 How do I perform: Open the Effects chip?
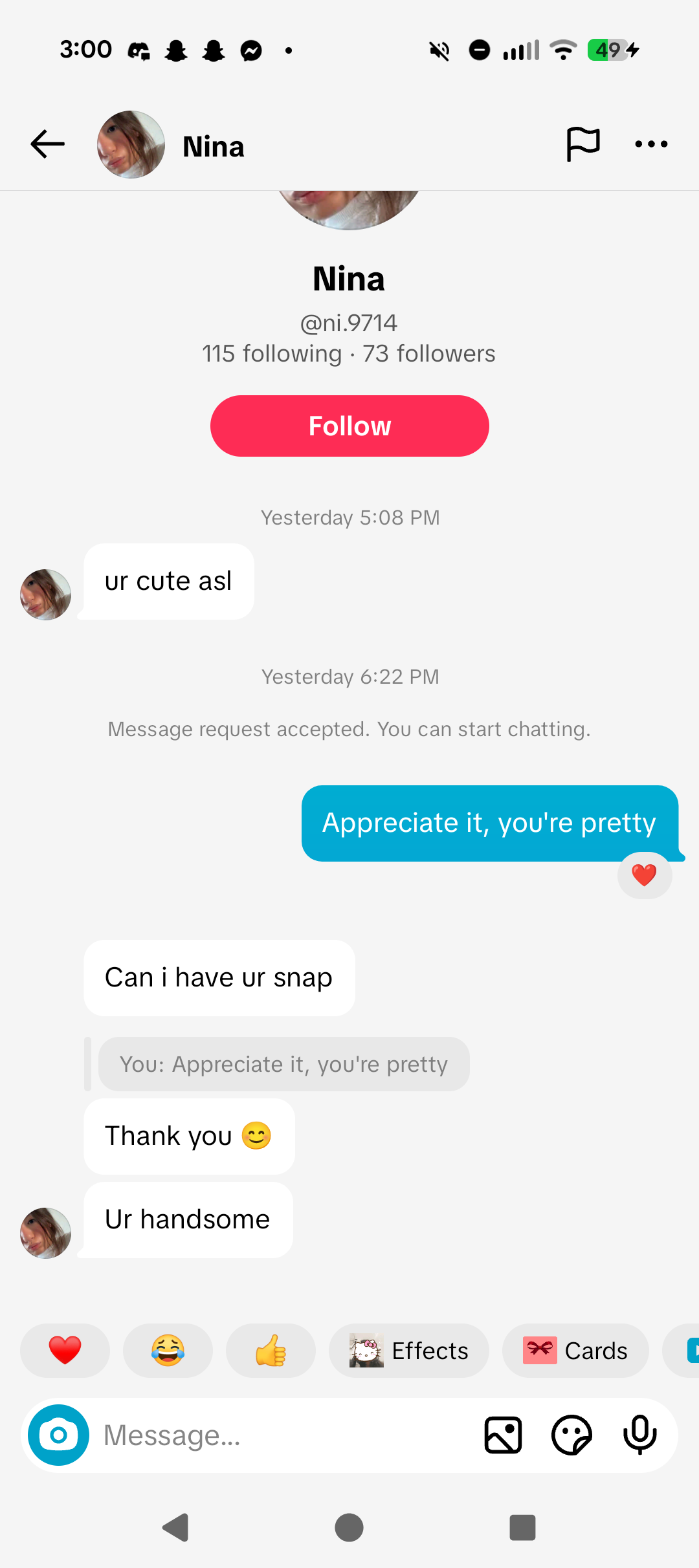409,1351
